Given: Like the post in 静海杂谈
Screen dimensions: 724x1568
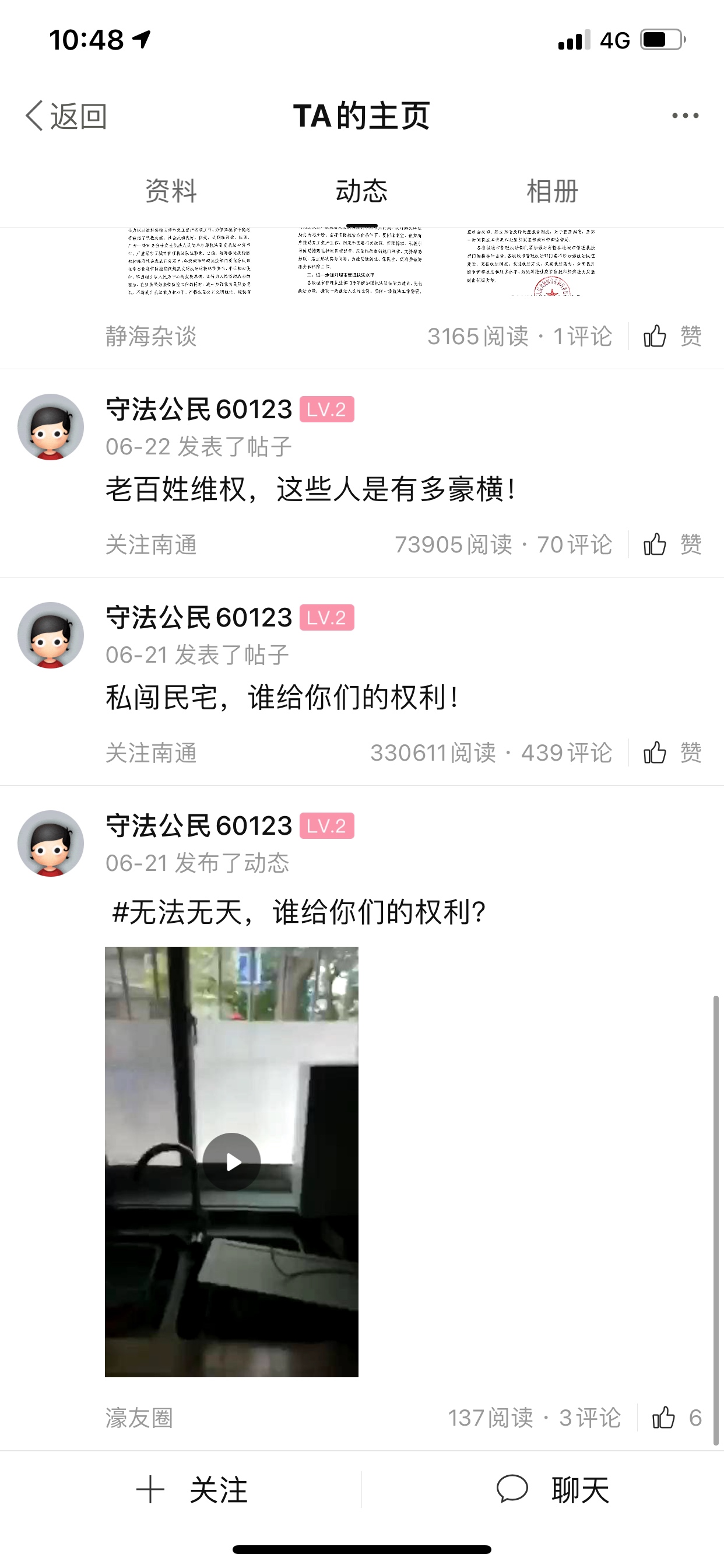Looking at the screenshot, I should [x=672, y=336].
